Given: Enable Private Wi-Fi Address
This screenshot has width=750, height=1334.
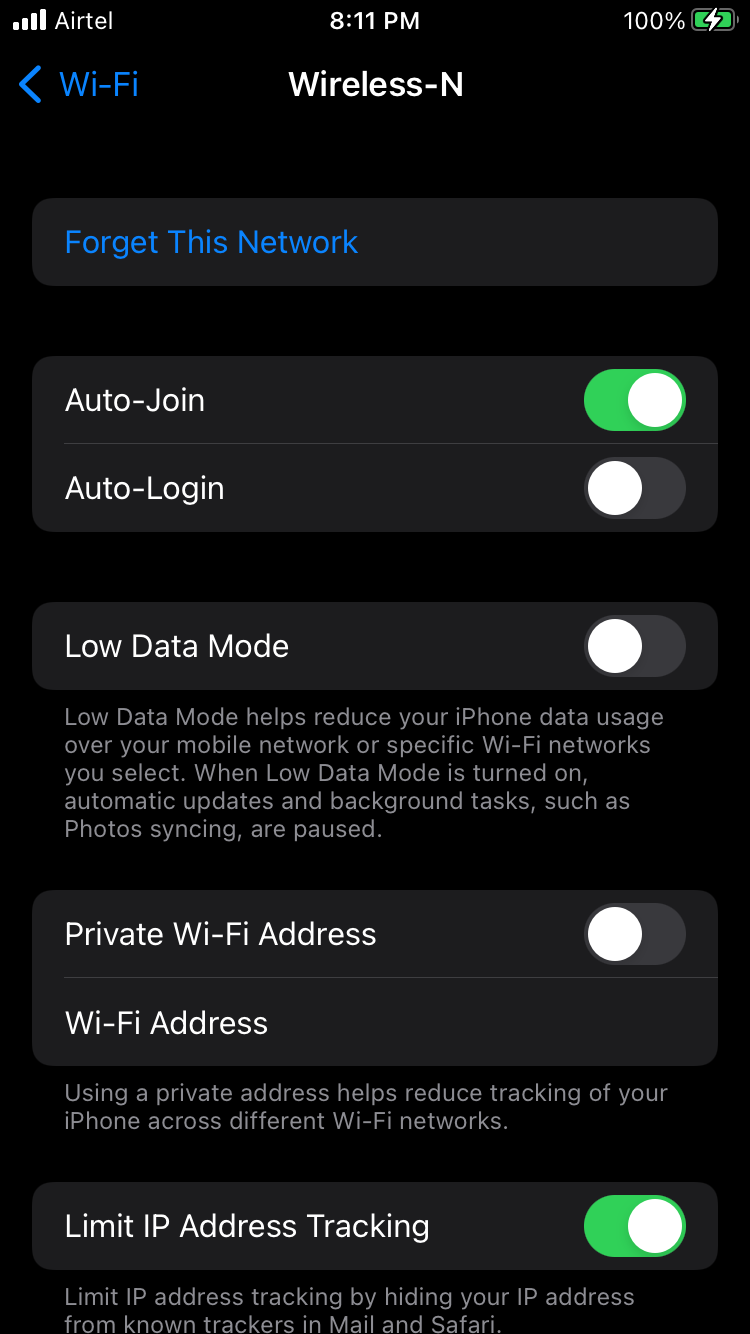Looking at the screenshot, I should tap(634, 933).
